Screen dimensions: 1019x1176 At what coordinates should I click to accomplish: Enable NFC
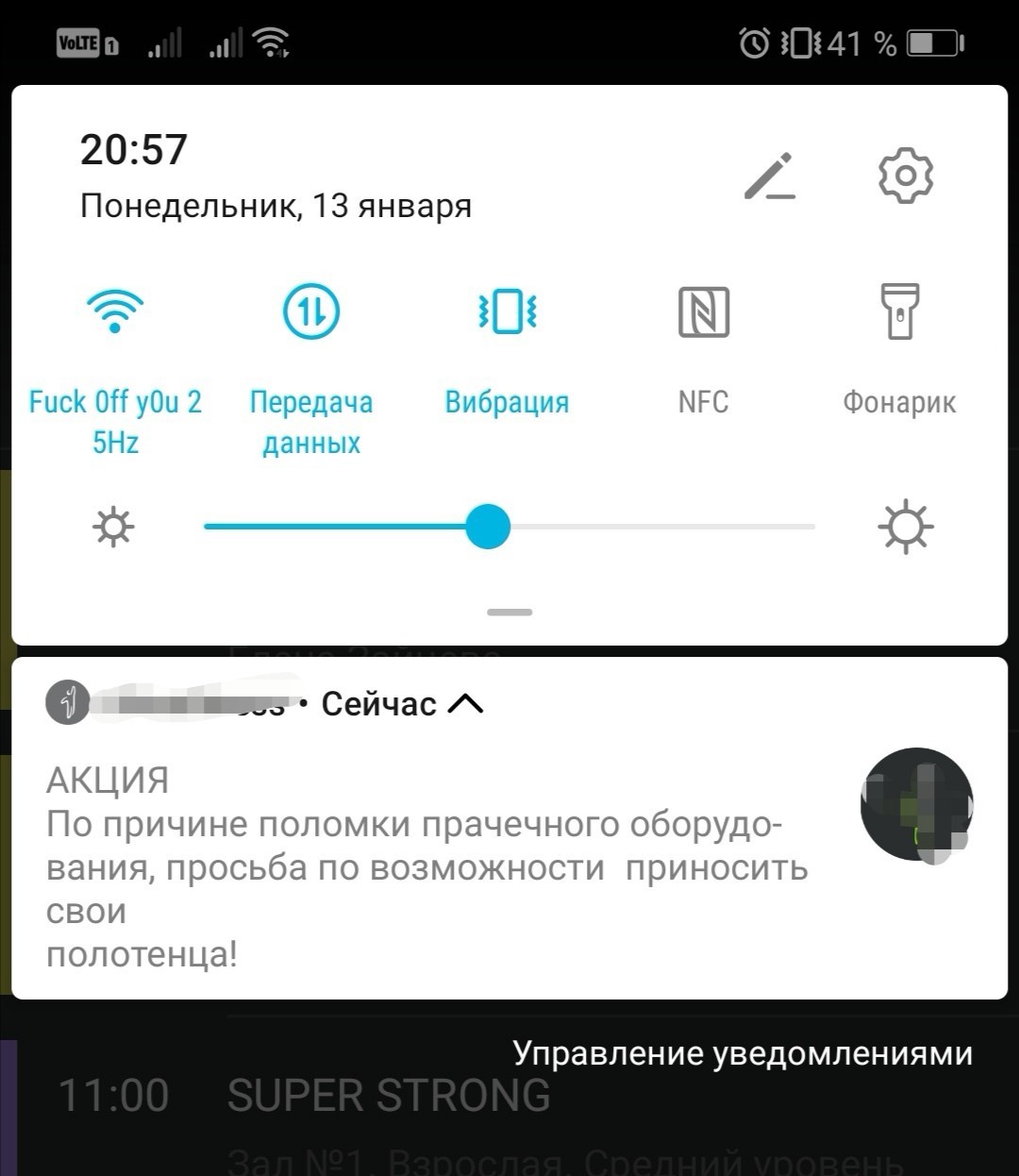pyautogui.click(x=704, y=311)
